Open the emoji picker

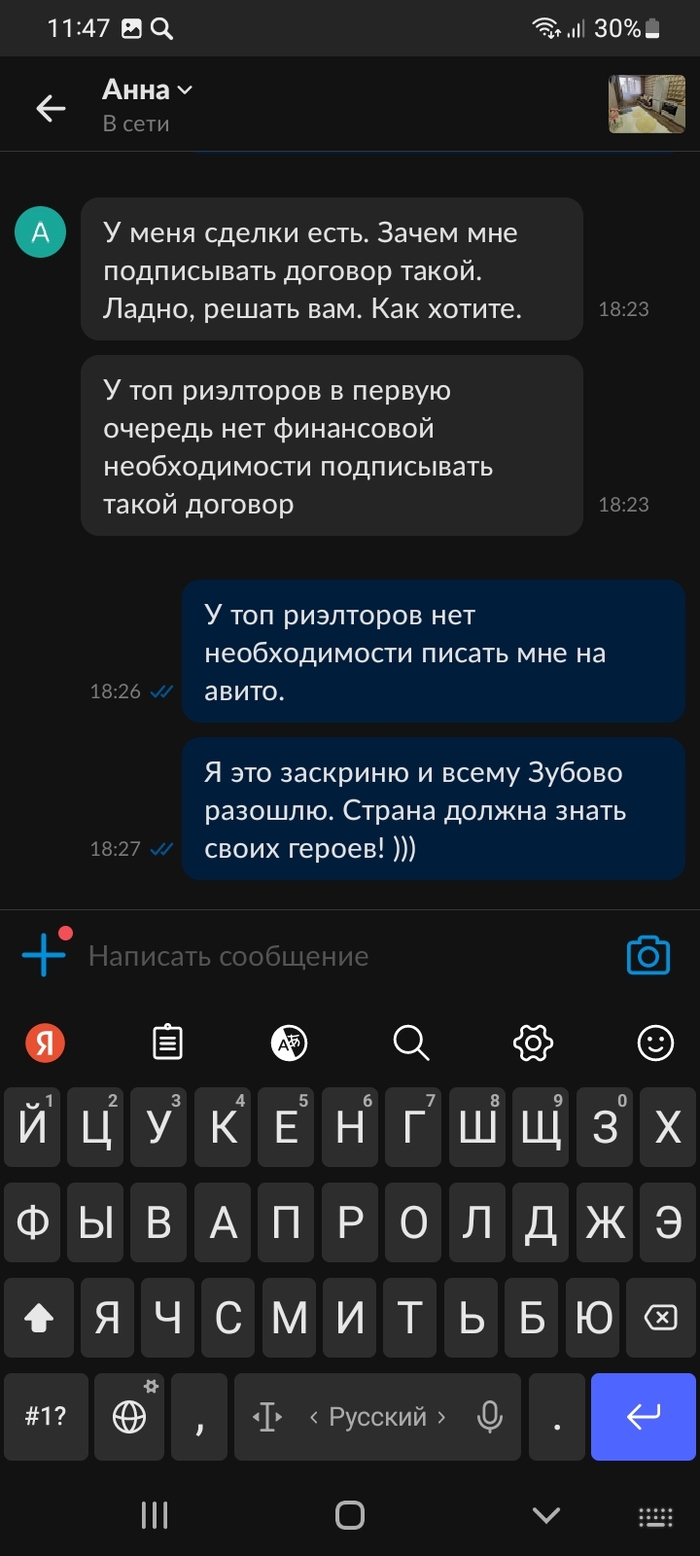tap(656, 1043)
